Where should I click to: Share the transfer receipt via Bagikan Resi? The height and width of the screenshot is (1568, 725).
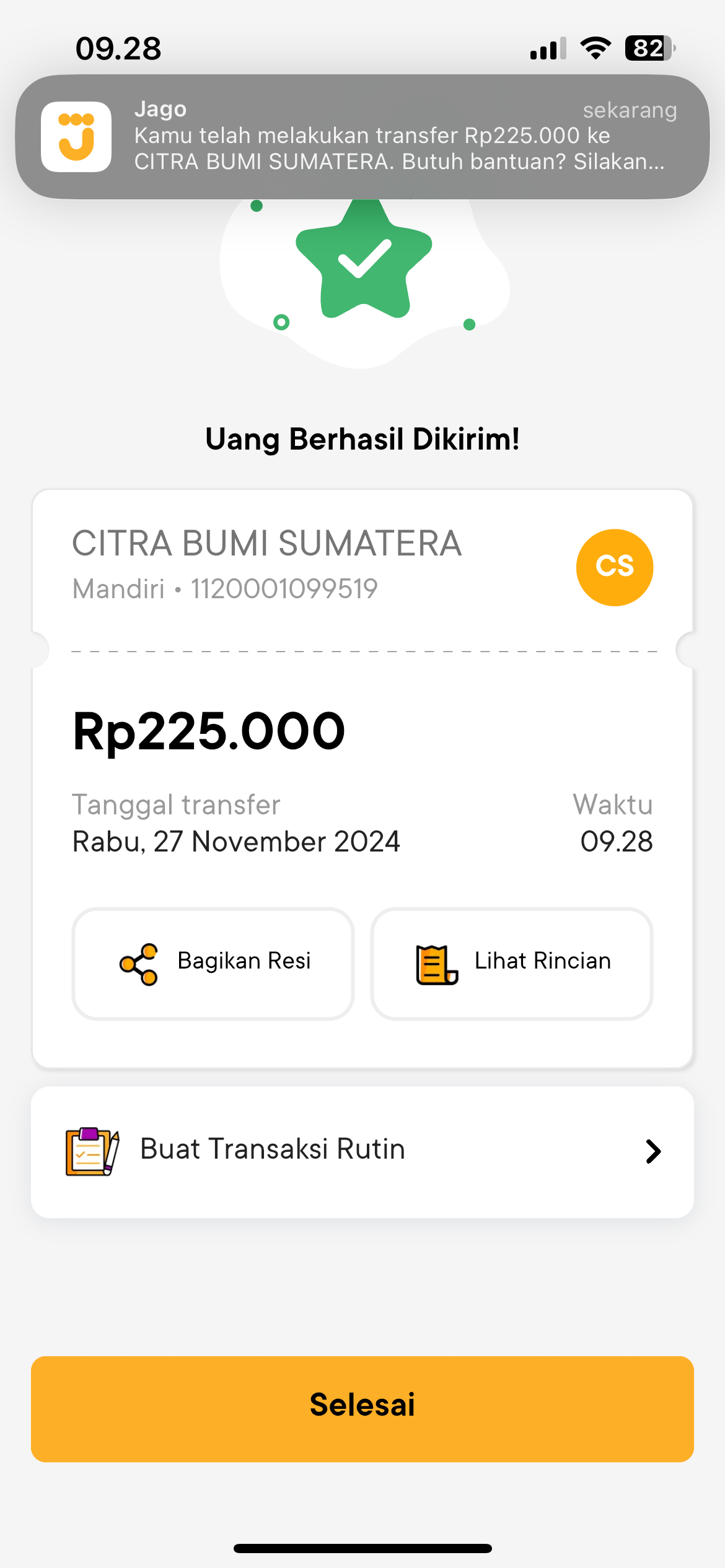[213, 964]
